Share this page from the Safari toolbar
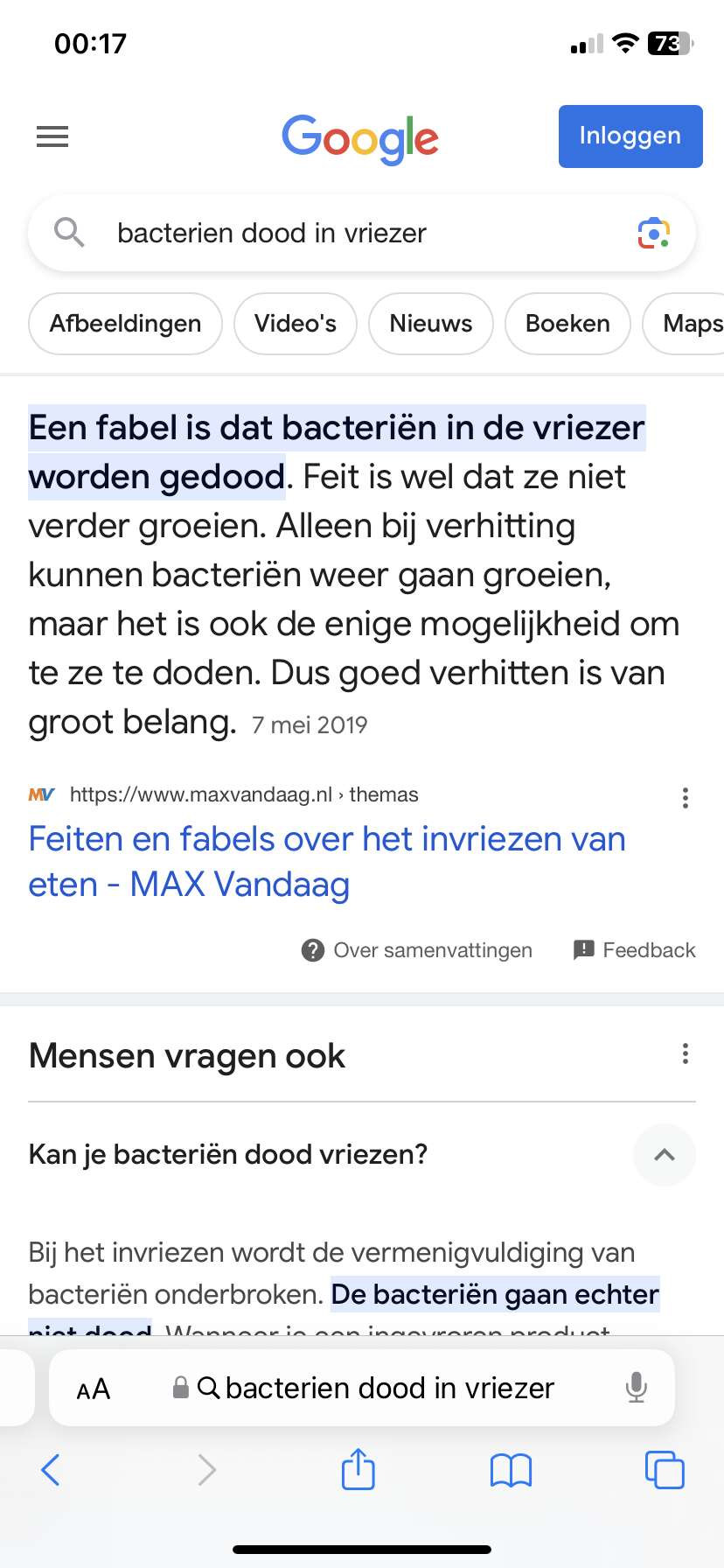The image size is (724, 1568). [x=359, y=1468]
